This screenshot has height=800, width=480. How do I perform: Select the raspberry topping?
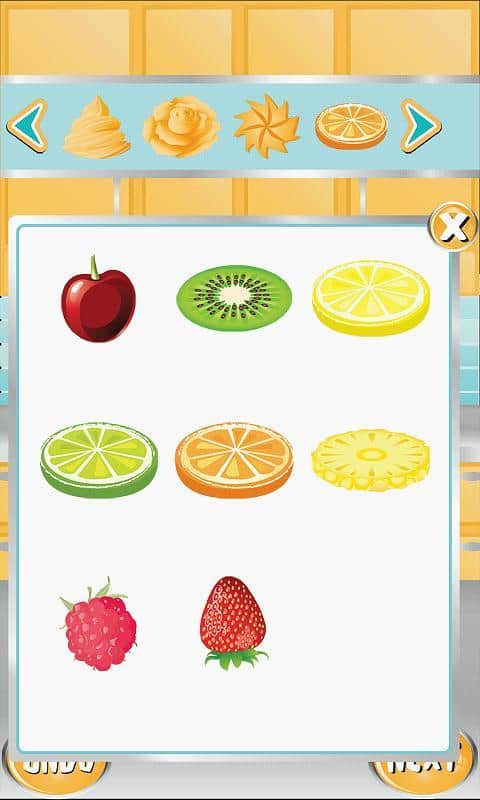[x=98, y=624]
